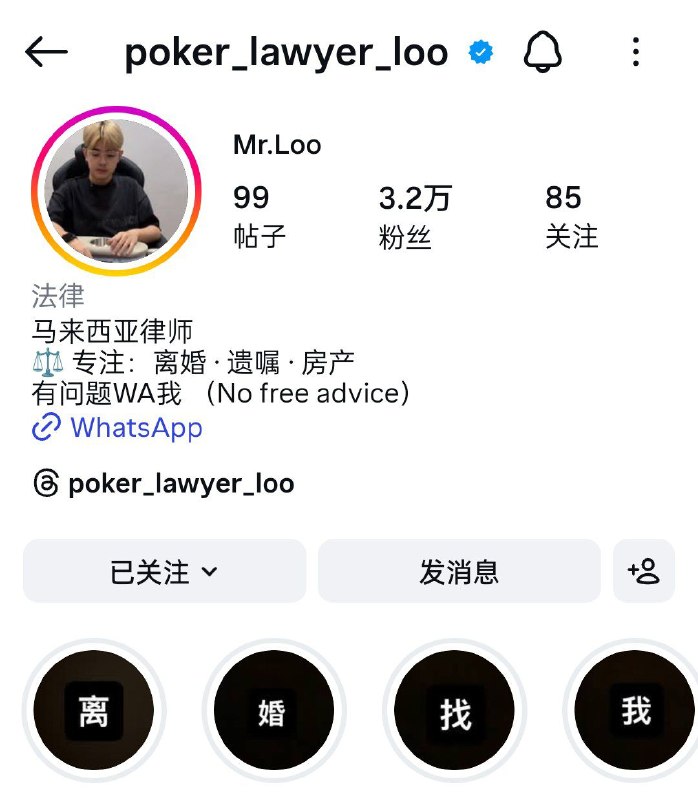Open the three-dot overflow menu

tap(636, 52)
